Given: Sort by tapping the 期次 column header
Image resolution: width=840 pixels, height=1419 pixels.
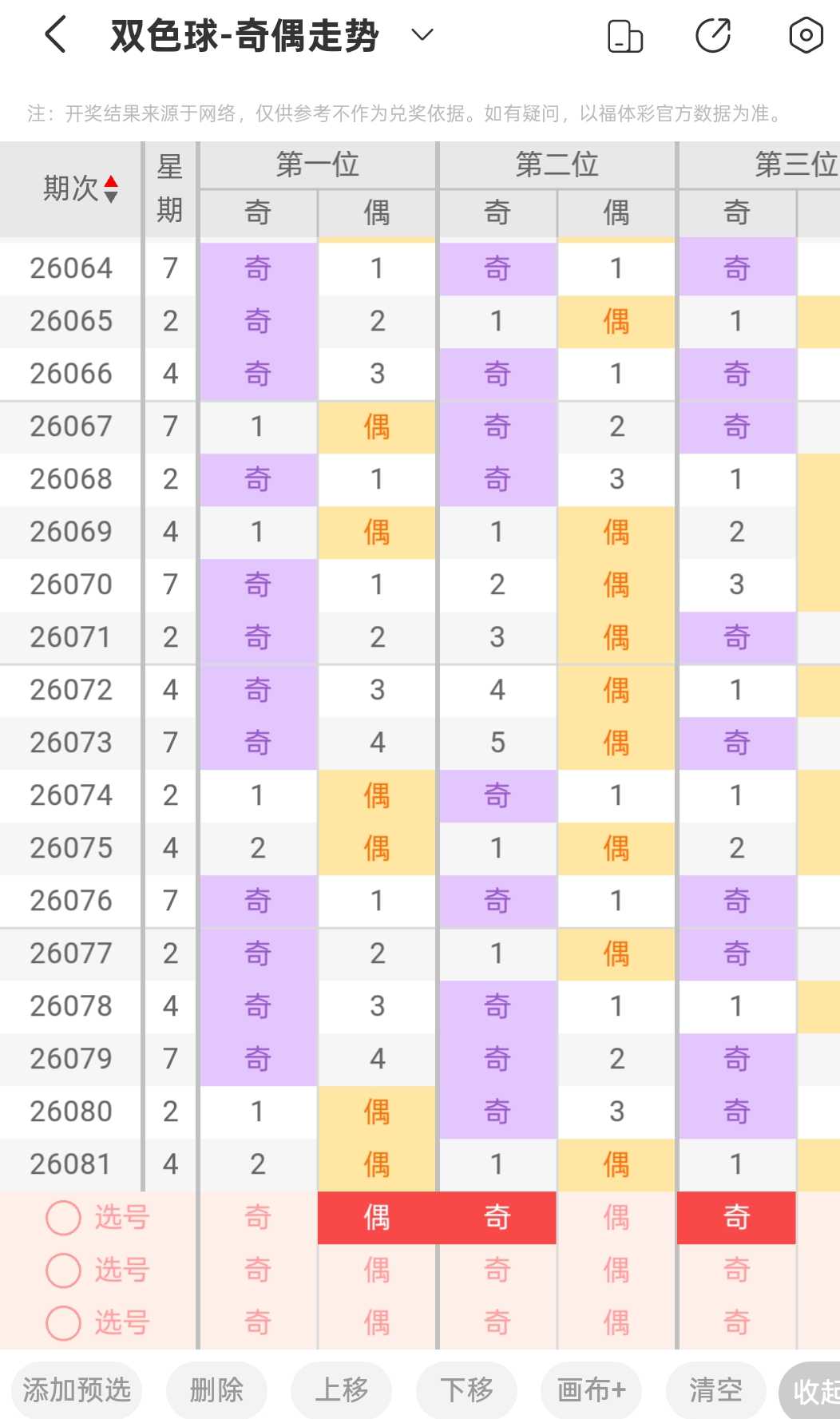Looking at the screenshot, I should coord(80,189).
